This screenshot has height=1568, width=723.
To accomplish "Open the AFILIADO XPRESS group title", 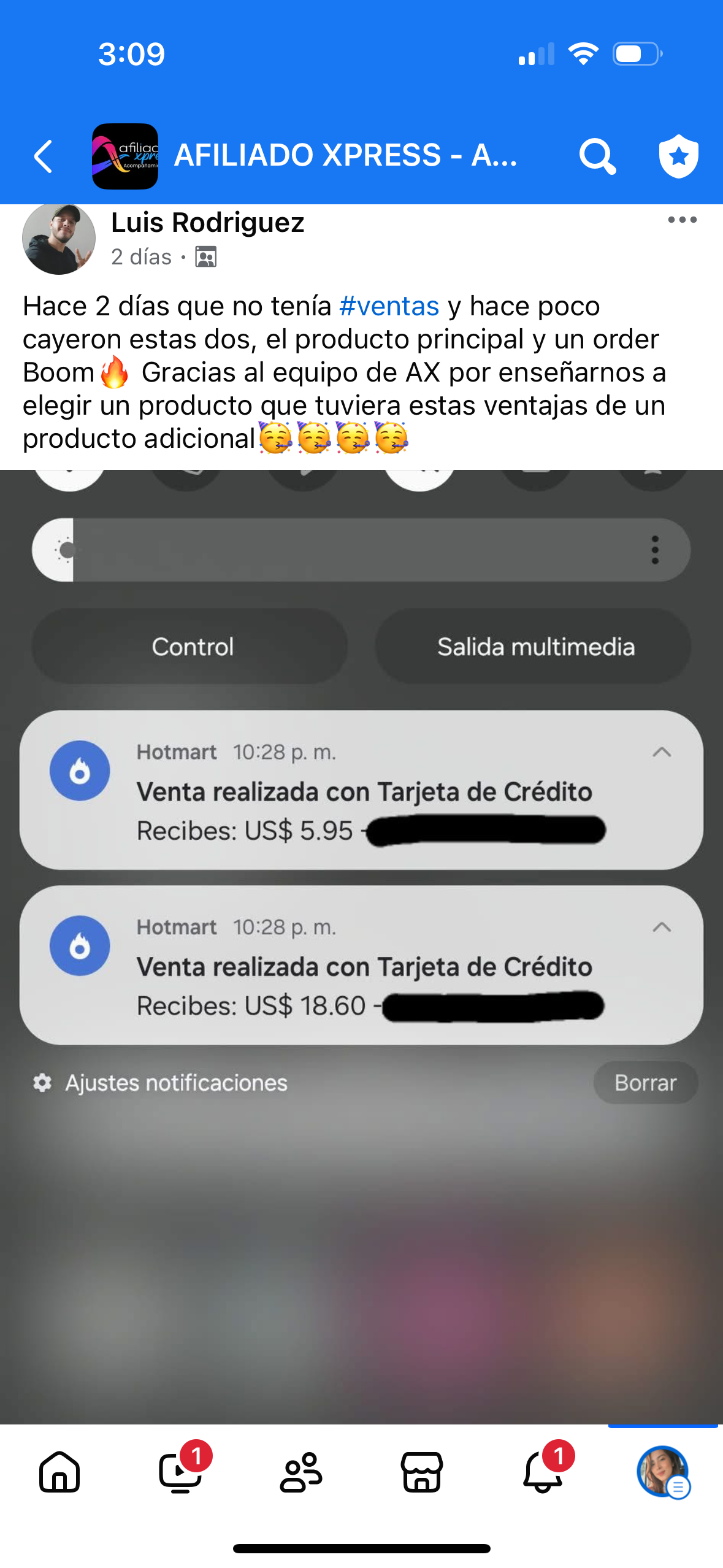I will (345, 156).
